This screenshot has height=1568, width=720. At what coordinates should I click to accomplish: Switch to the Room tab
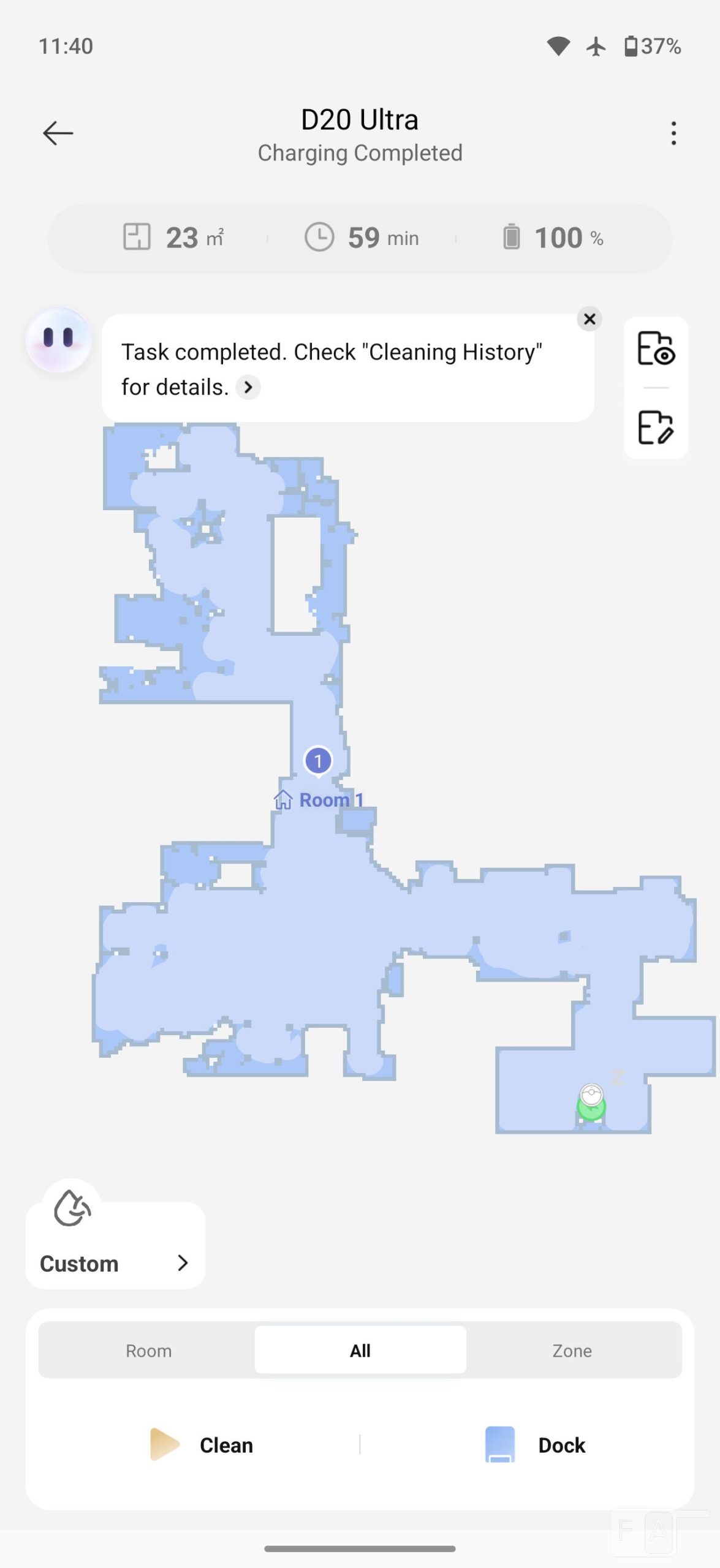148,1351
